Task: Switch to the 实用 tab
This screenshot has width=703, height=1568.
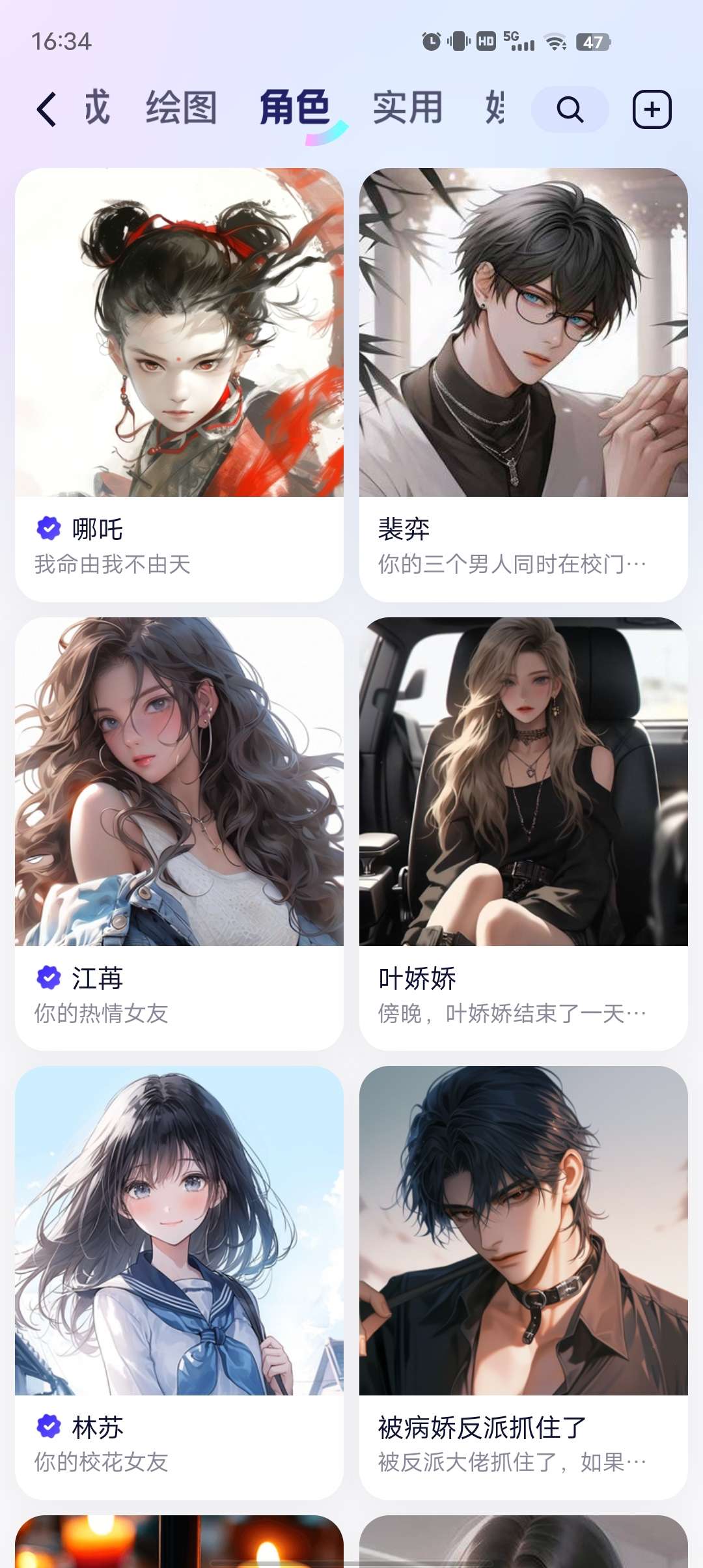Action: point(407,108)
